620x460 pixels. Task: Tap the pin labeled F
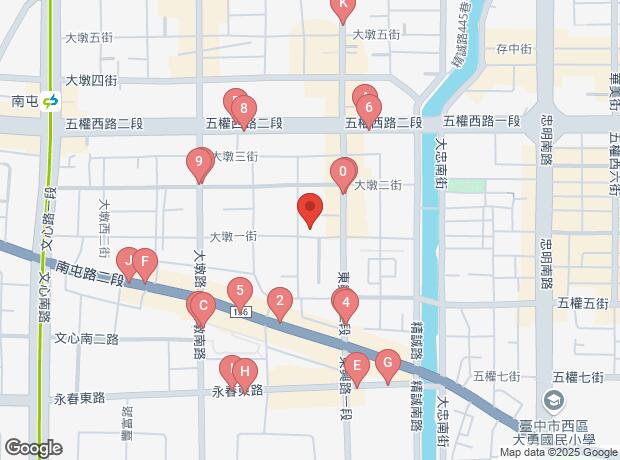[145, 264]
